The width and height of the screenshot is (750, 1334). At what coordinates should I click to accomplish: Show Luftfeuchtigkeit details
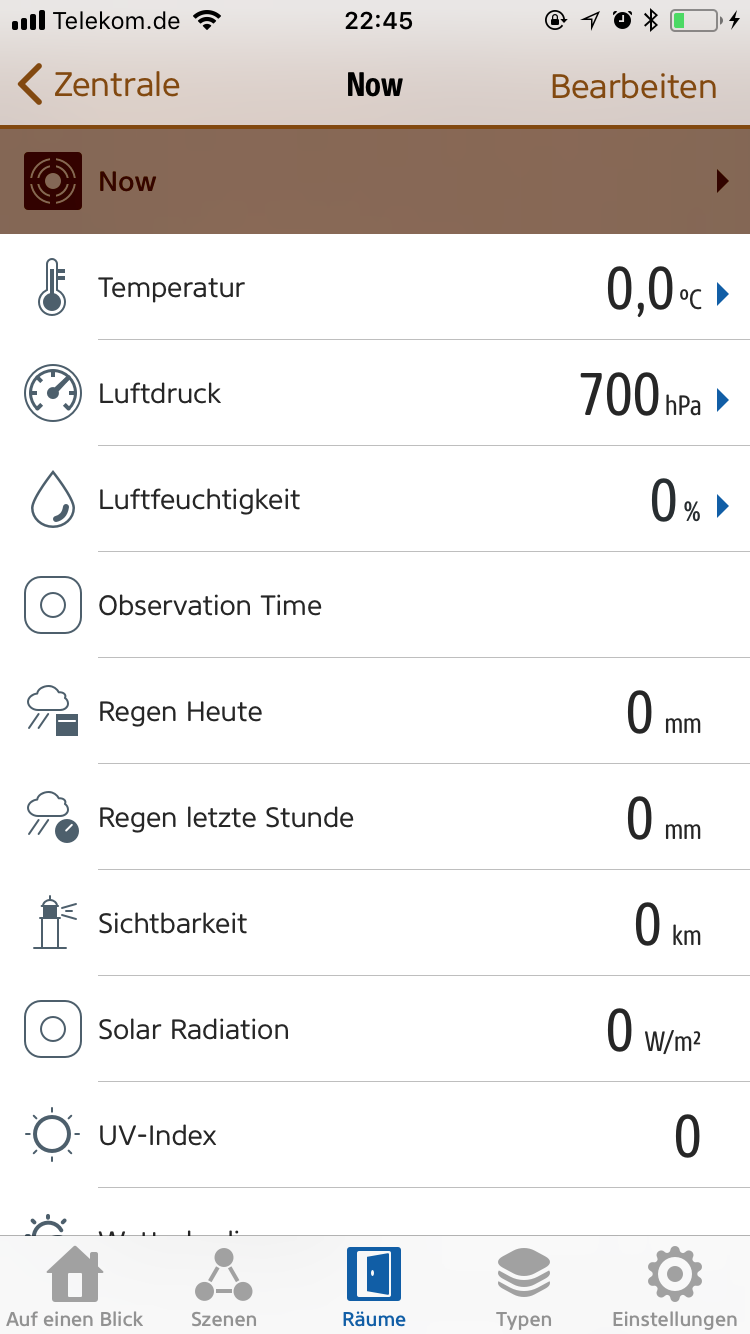375,500
